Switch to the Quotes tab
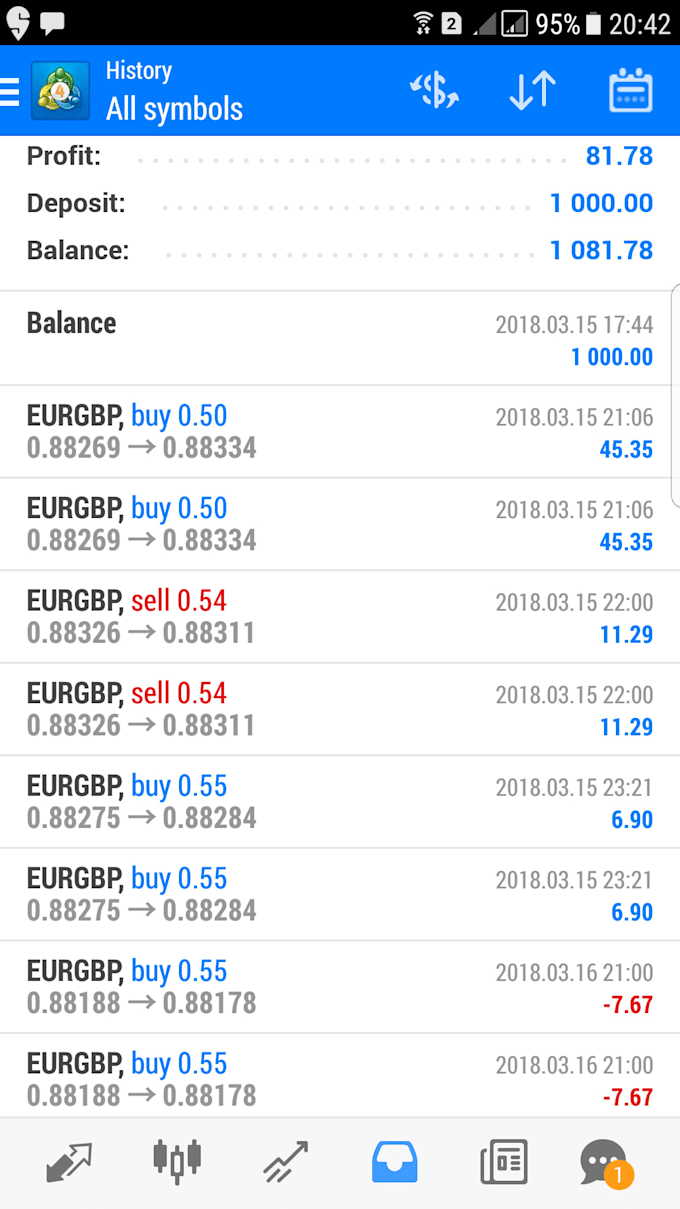 click(x=68, y=1163)
